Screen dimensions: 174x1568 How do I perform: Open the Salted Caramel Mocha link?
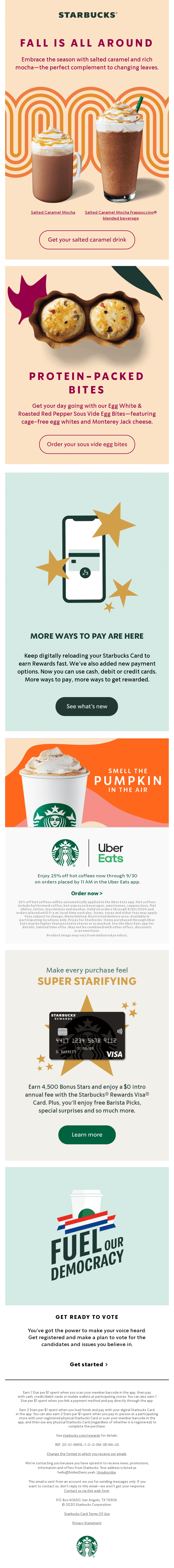click(x=53, y=212)
